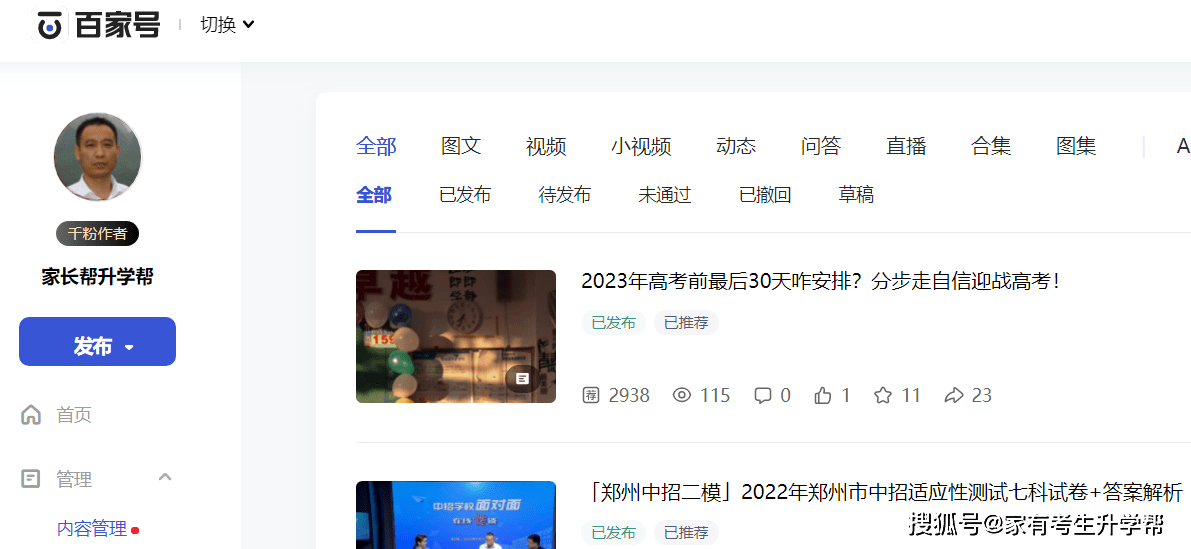Show the 动态 tab
1191x549 pixels.
click(736, 146)
